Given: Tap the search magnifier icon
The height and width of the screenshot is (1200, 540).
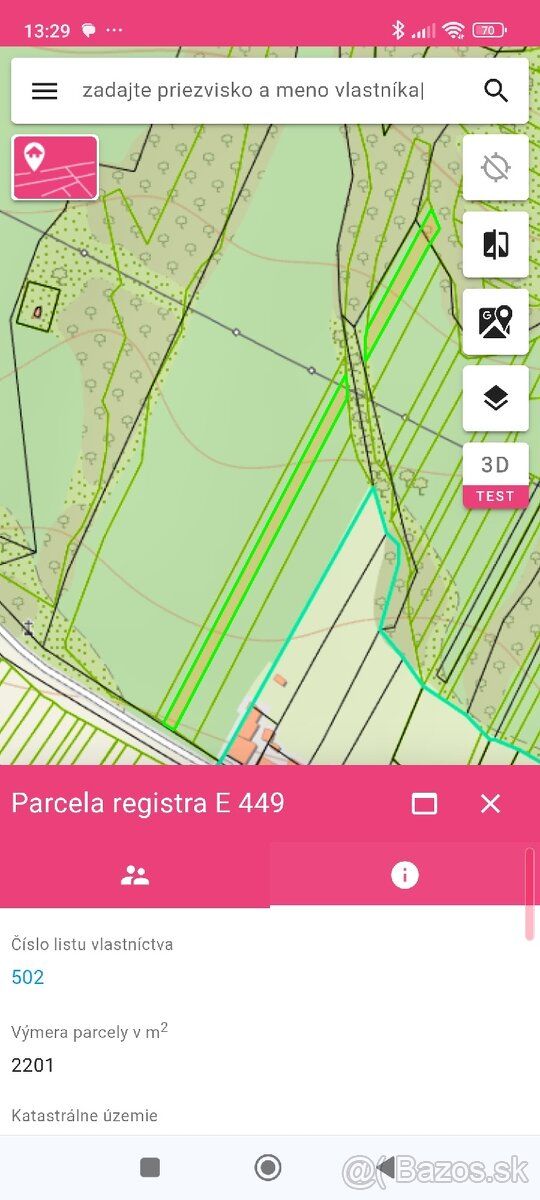Looking at the screenshot, I should point(496,91).
